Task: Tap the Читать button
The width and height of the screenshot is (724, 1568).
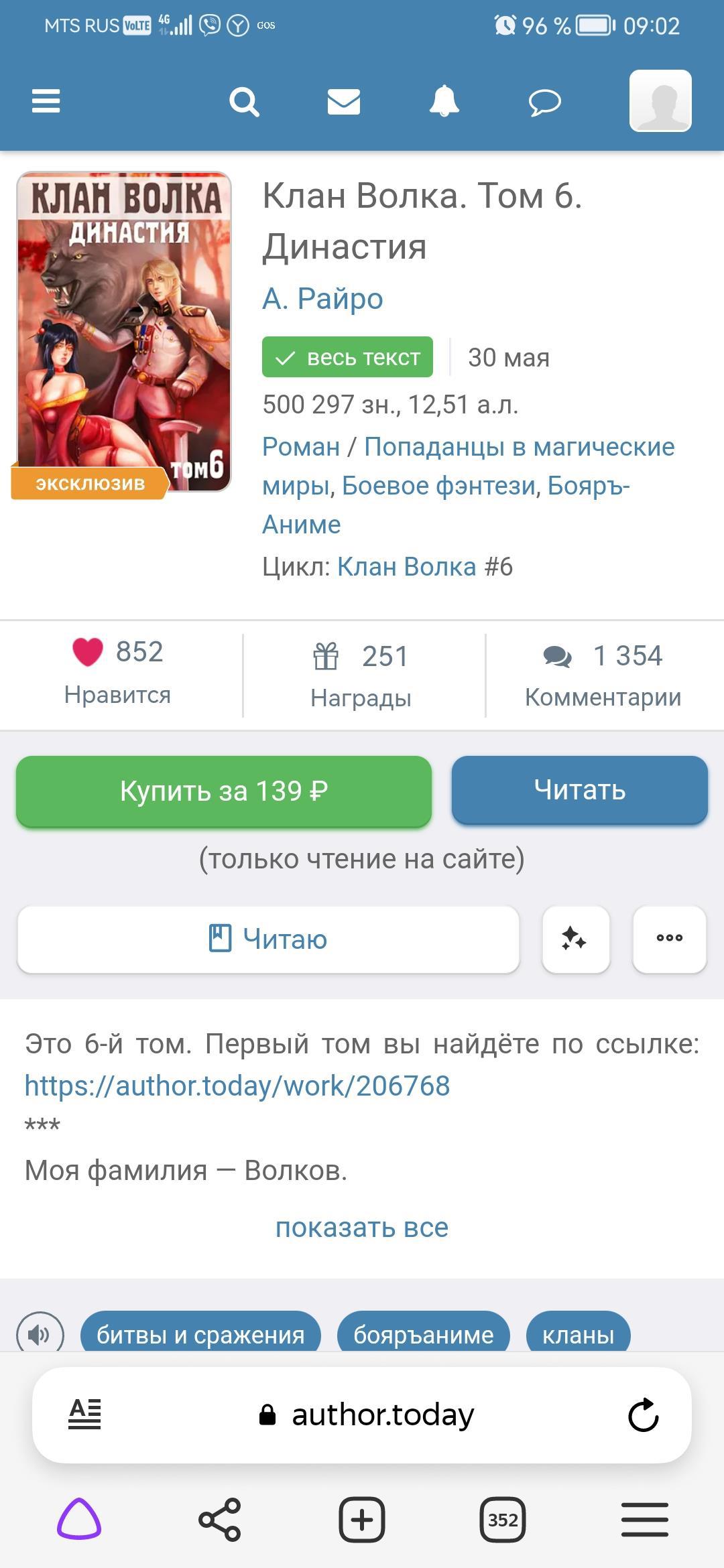Action: coord(580,790)
